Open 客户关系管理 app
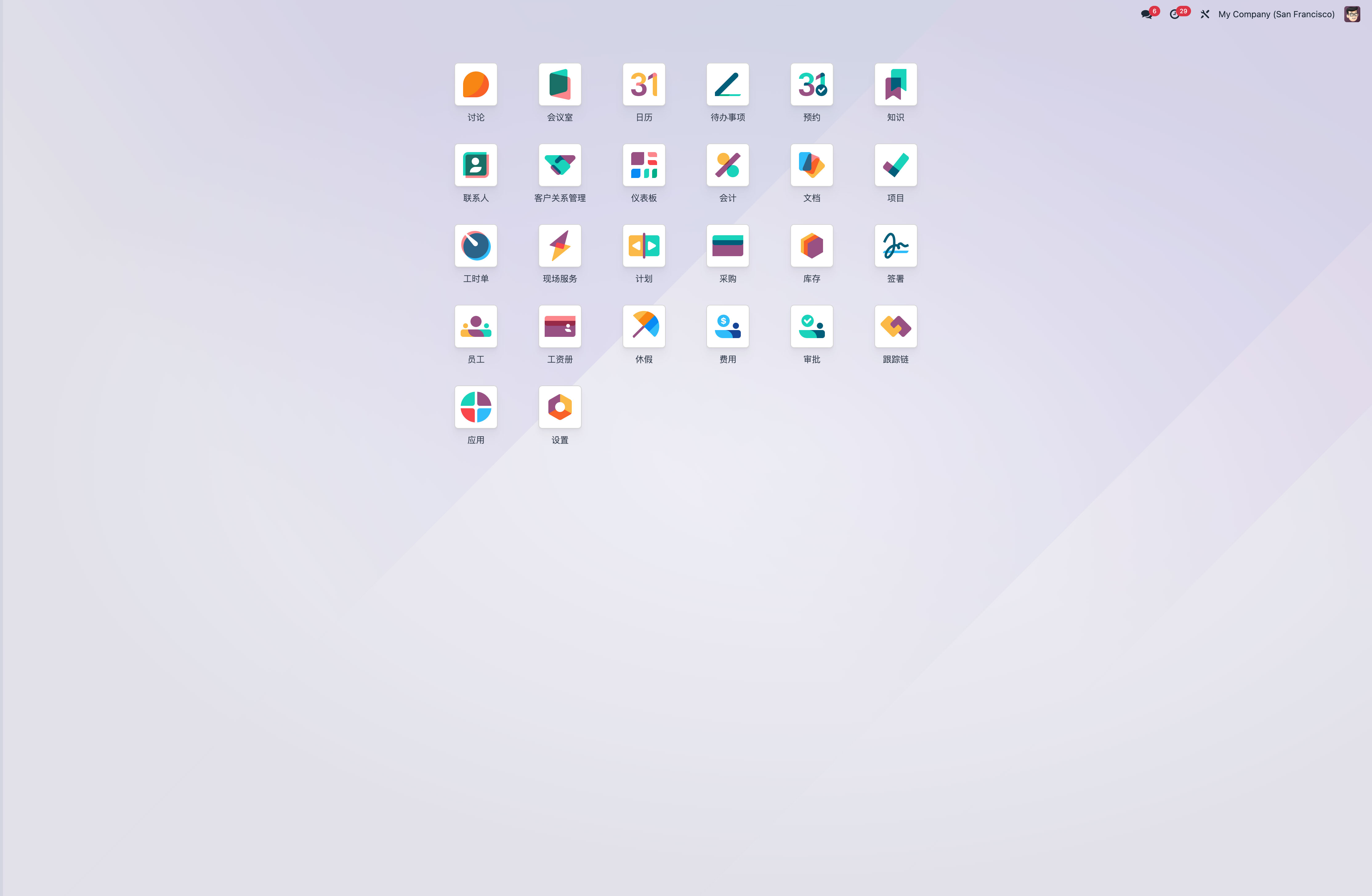This screenshot has width=1372, height=896. click(x=560, y=165)
